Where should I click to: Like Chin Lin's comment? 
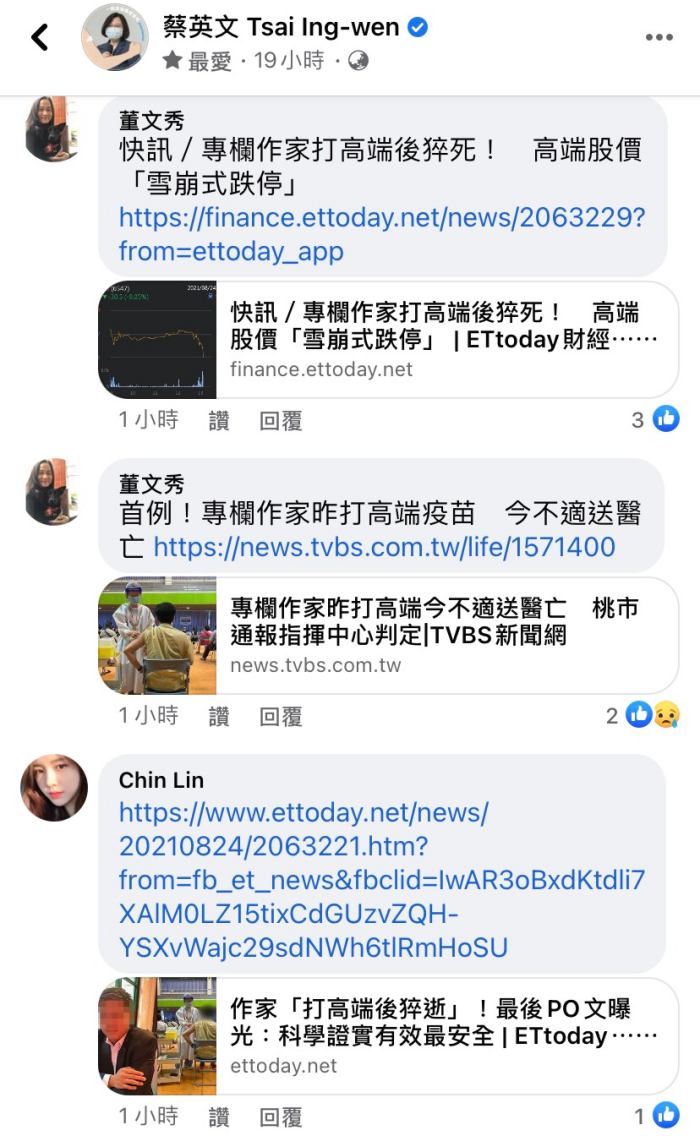(218, 1117)
